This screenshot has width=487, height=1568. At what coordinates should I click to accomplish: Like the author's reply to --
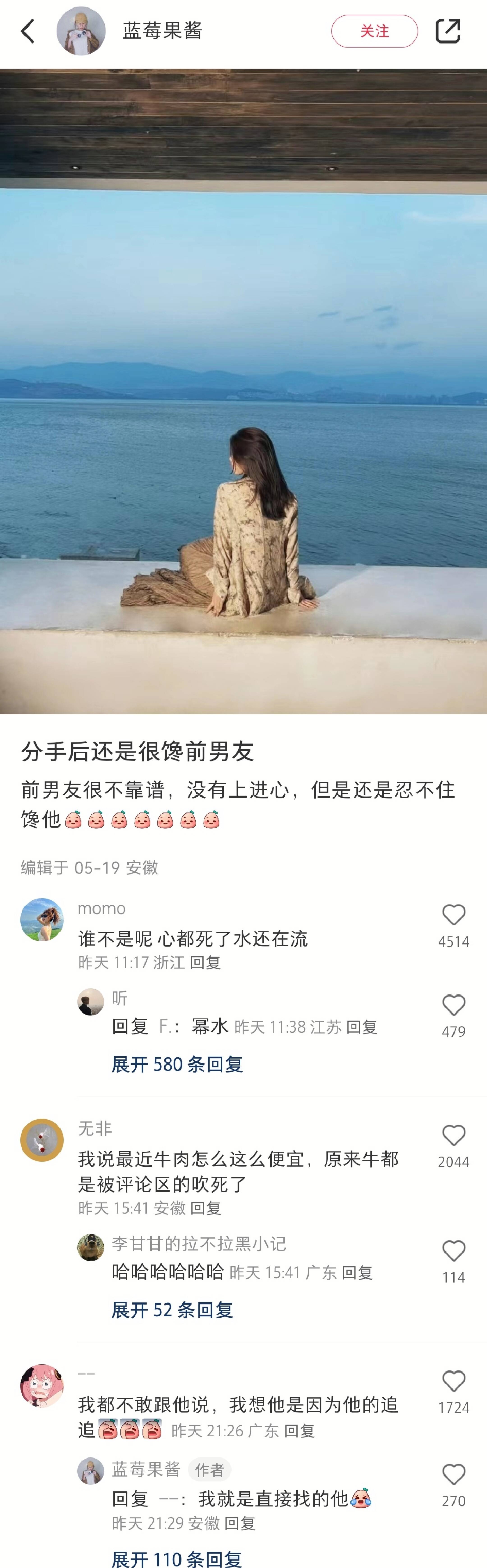454,1475
